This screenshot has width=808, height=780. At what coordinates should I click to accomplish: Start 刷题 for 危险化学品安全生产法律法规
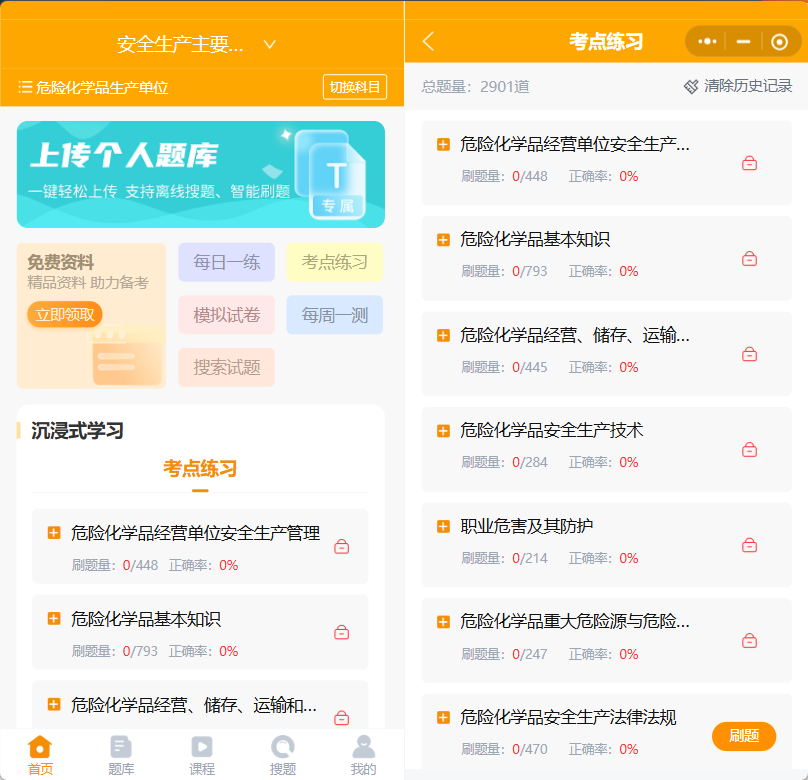[x=744, y=736]
